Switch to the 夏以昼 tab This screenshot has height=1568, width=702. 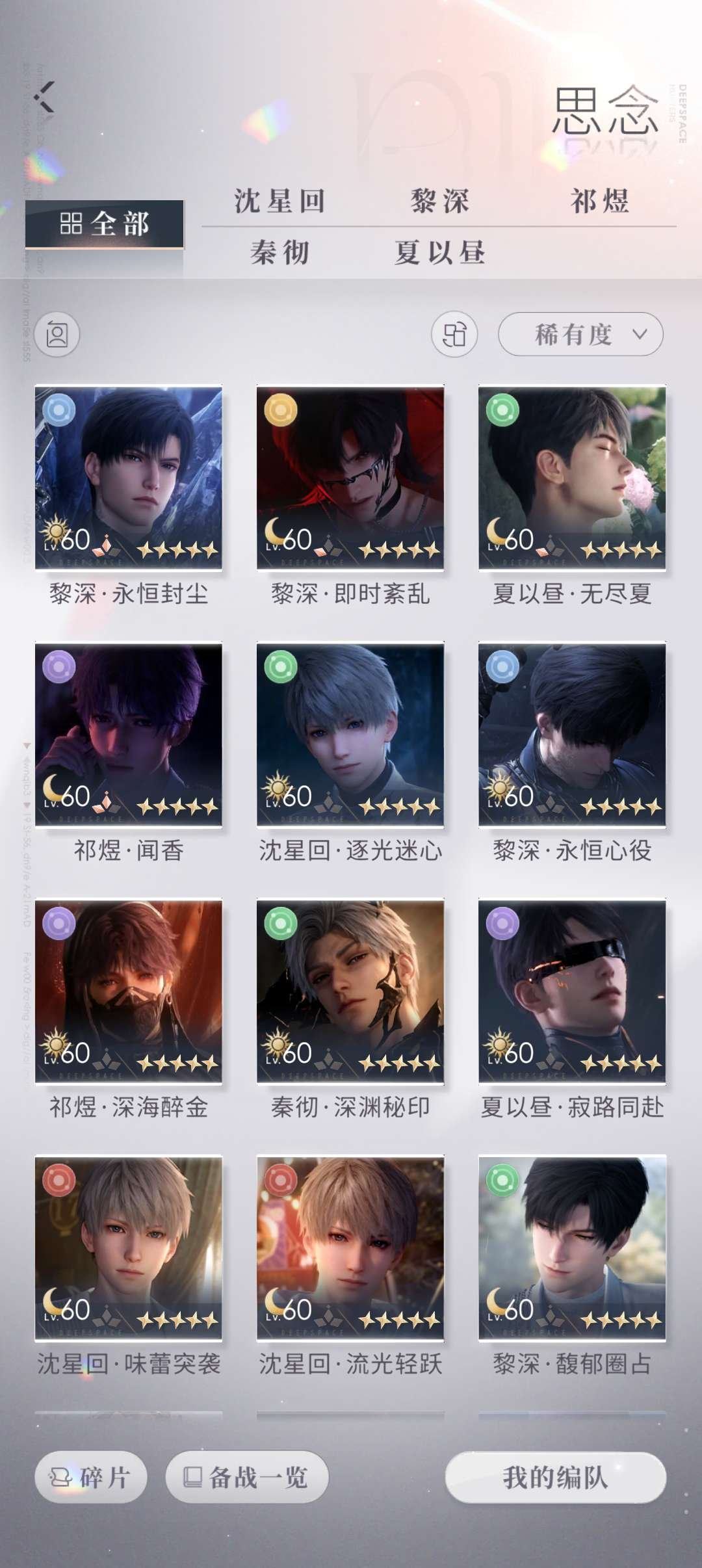440,252
